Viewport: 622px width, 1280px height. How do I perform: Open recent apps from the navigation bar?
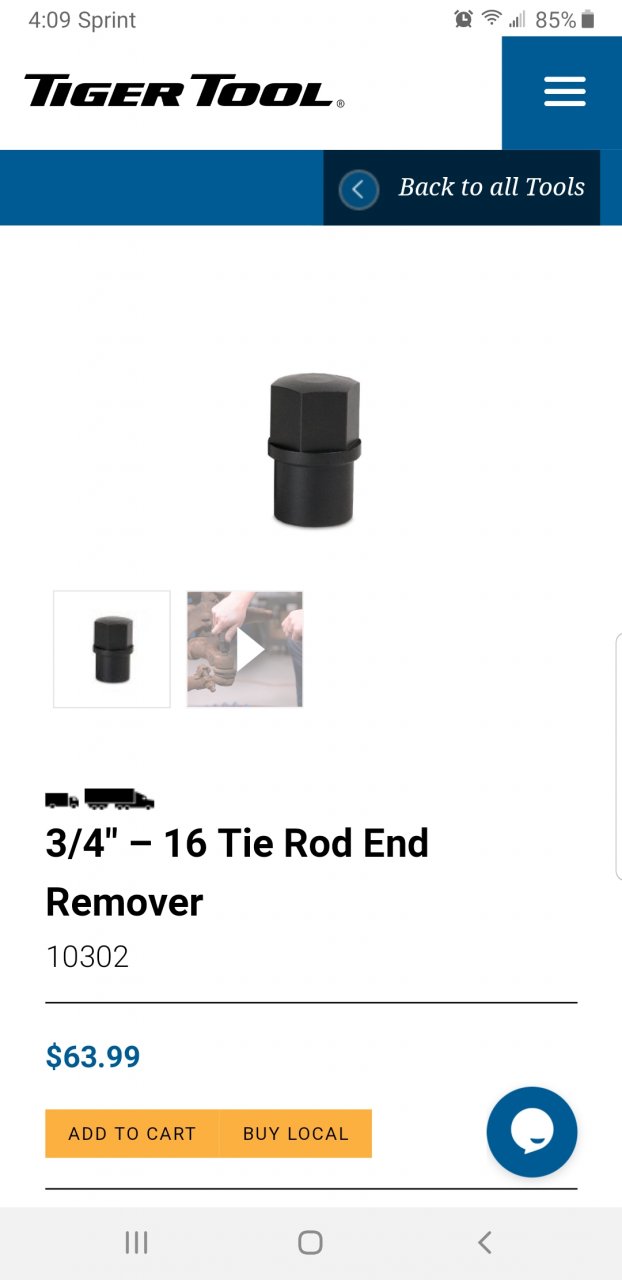pos(136,1242)
